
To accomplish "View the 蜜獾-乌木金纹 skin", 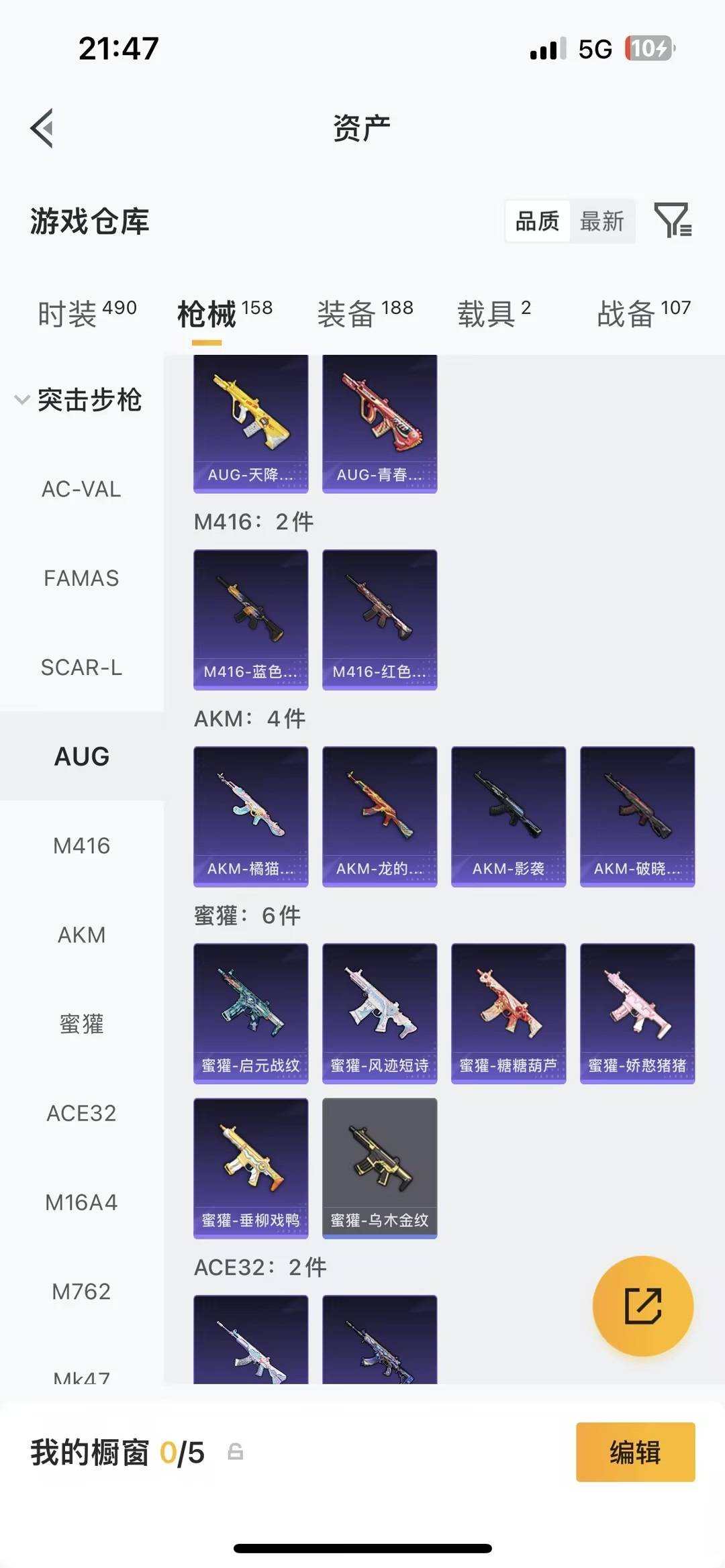I will [x=379, y=1166].
